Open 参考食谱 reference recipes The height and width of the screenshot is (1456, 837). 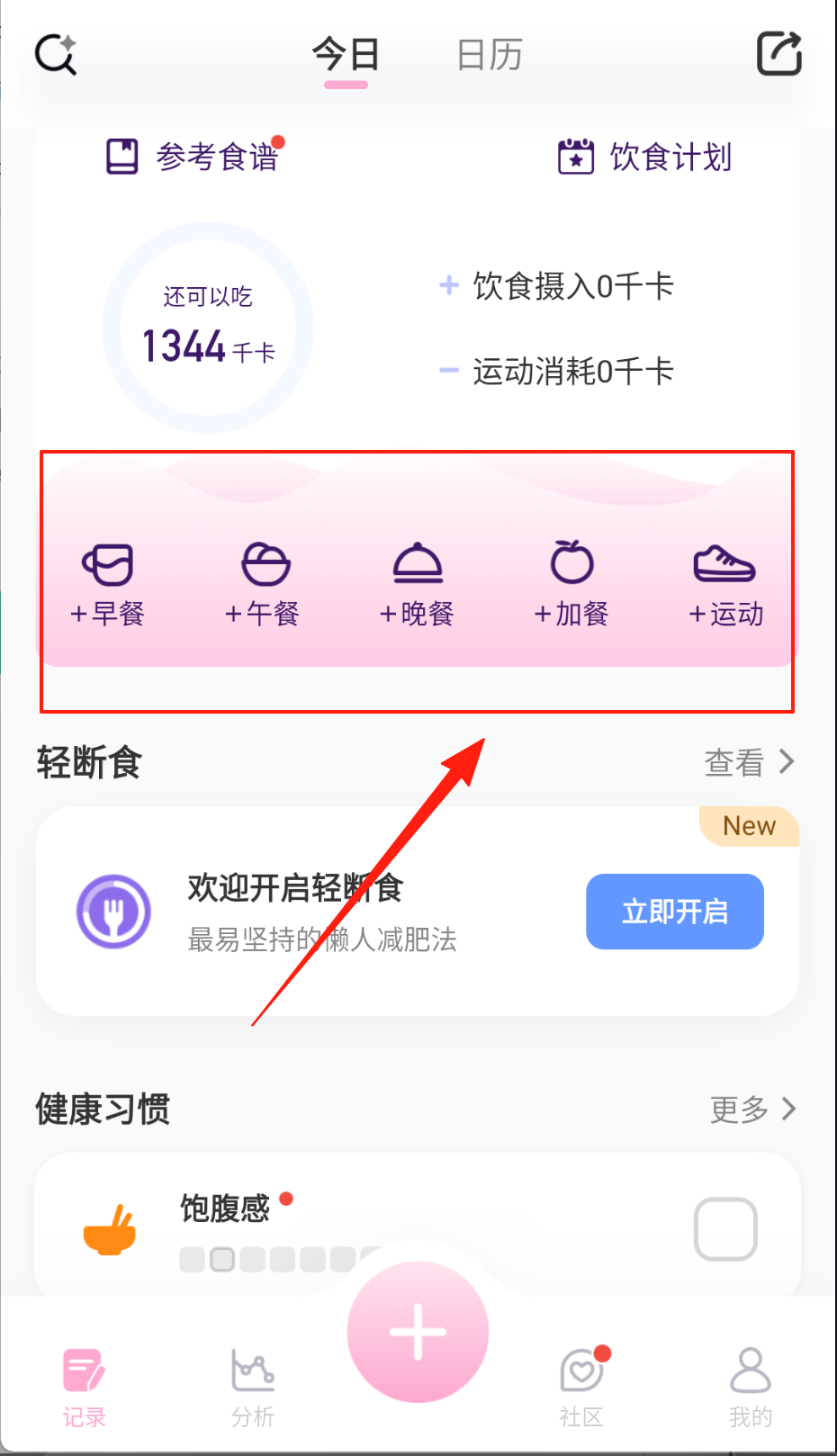(x=193, y=157)
